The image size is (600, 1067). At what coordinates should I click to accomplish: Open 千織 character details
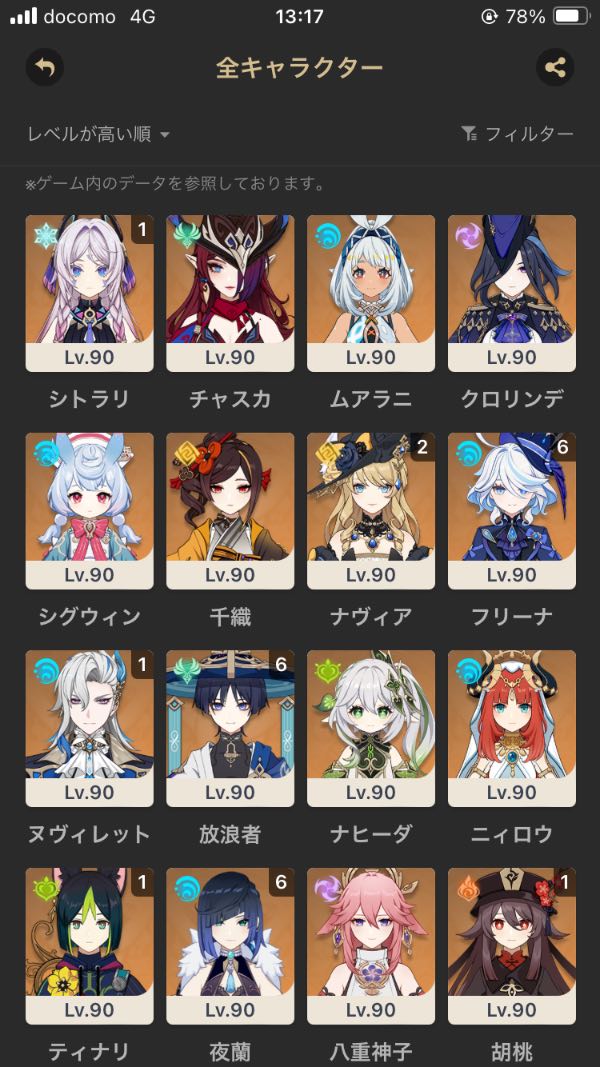point(230,510)
